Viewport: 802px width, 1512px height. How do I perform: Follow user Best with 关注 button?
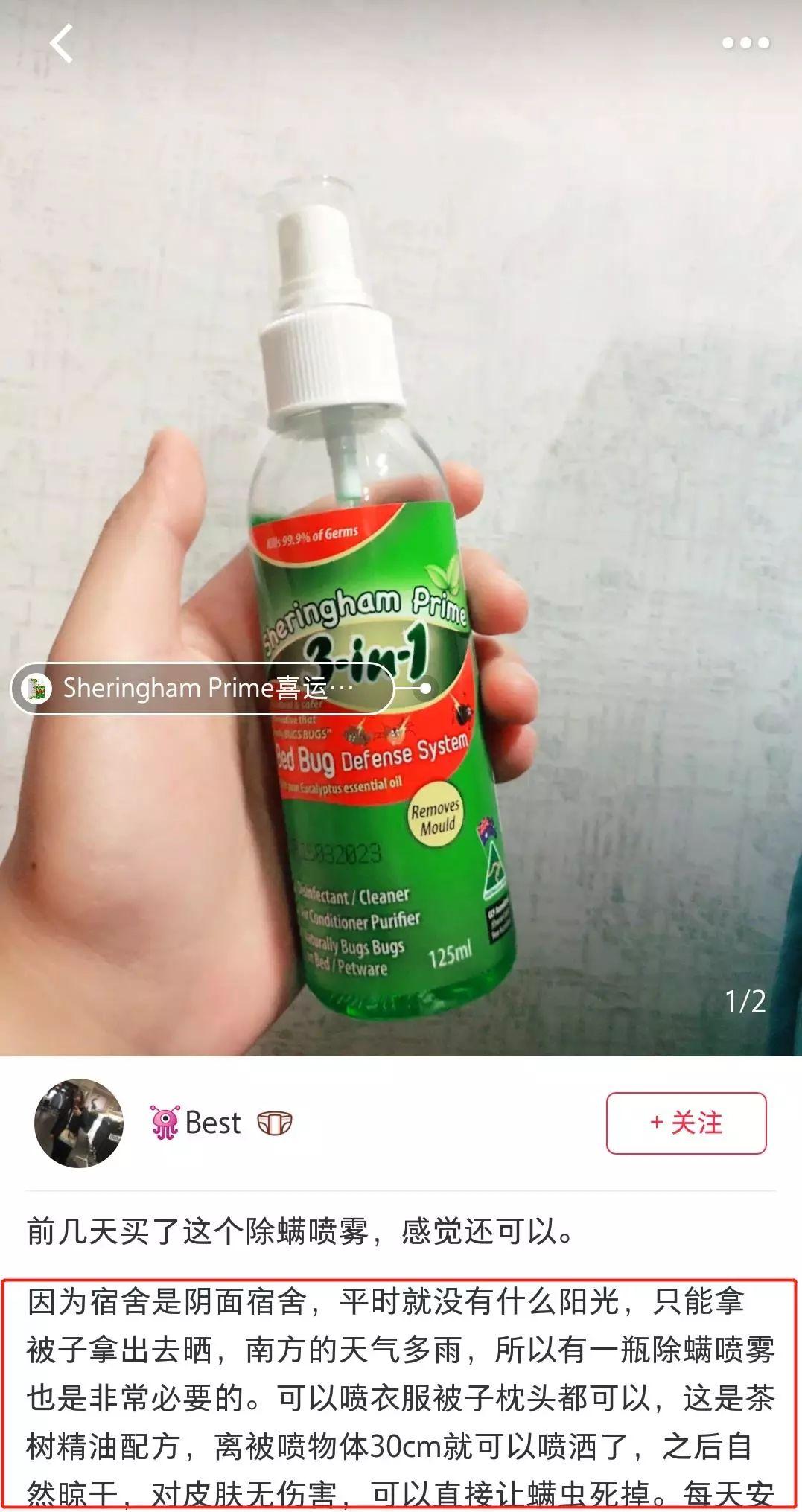[x=686, y=1123]
